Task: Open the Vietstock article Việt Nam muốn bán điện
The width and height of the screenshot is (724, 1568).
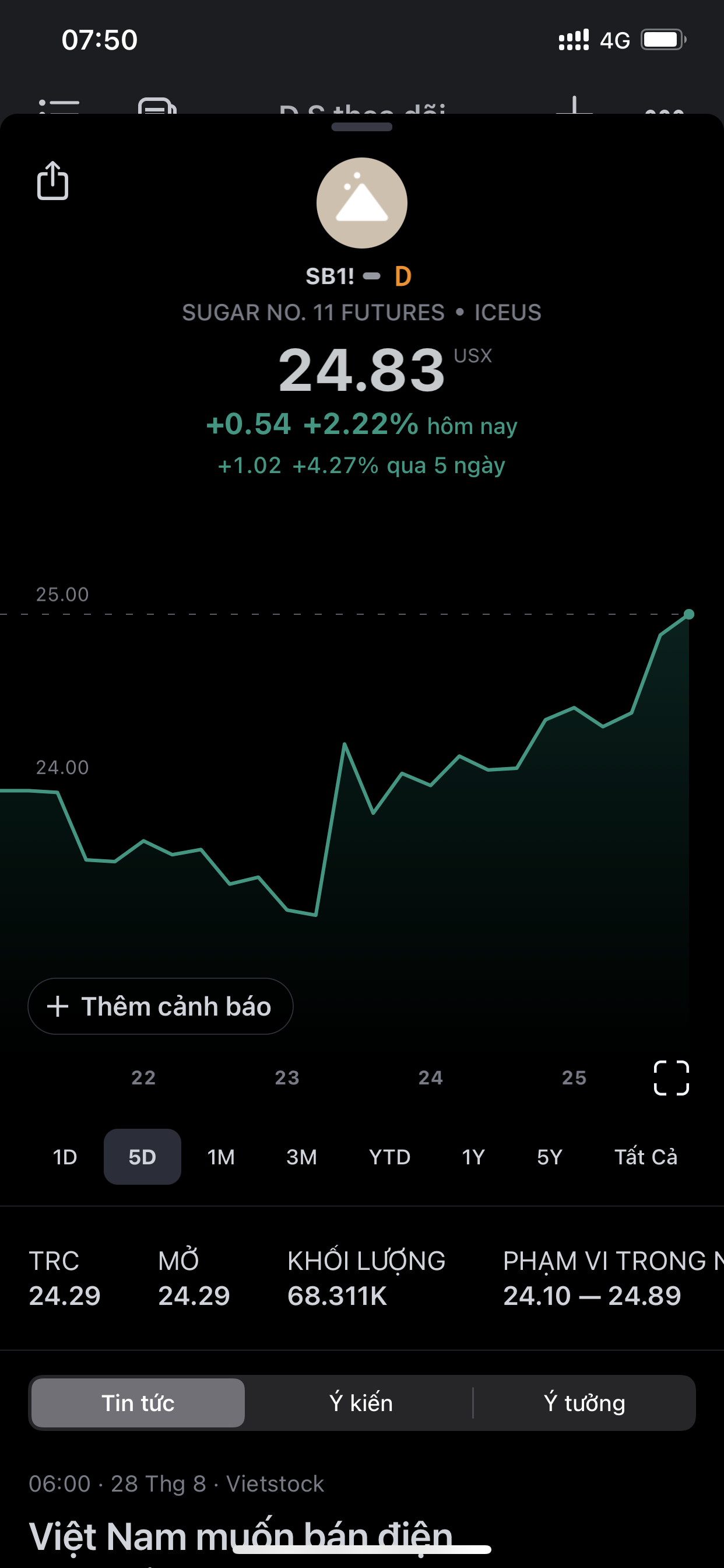Action: 240,1534
